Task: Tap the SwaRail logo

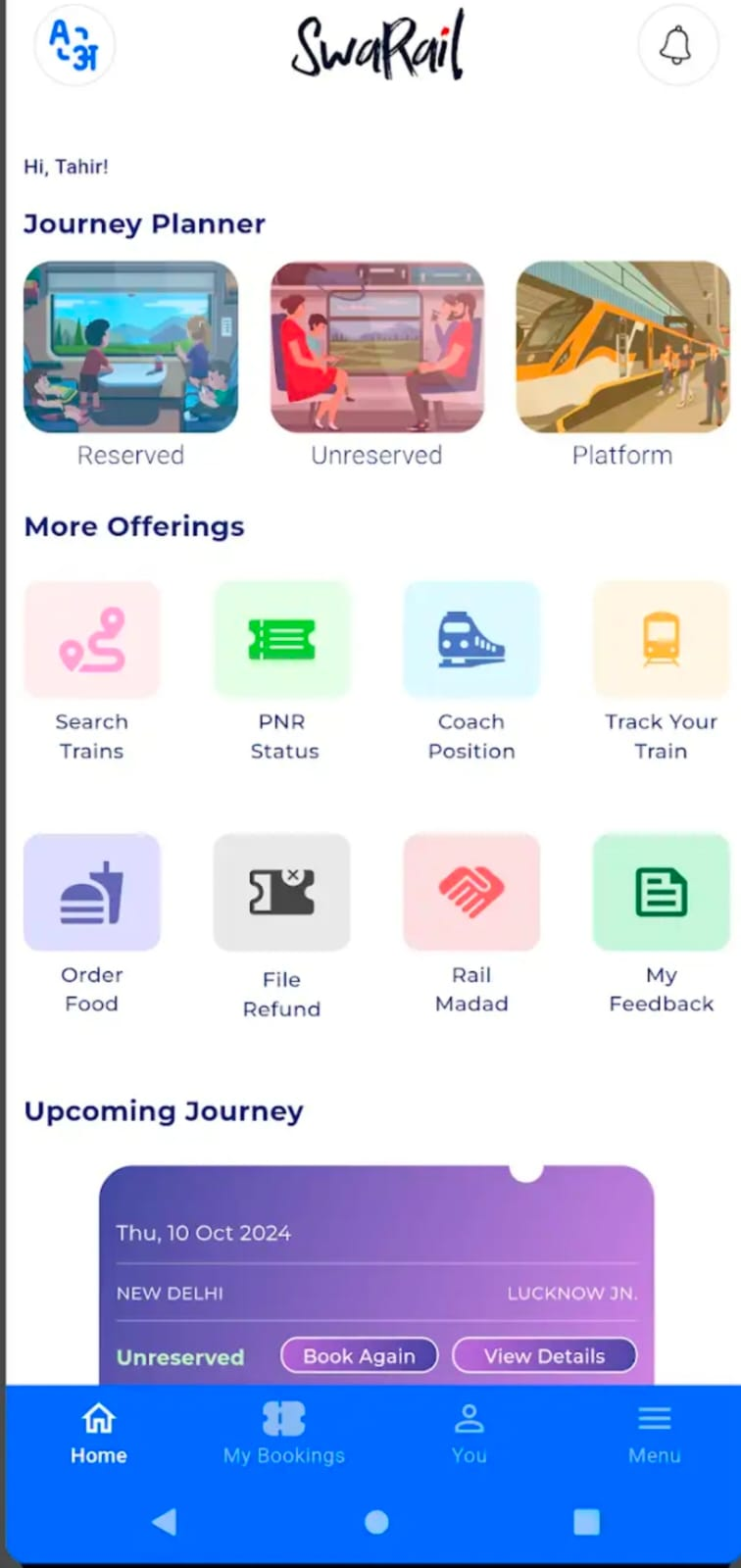Action: [376, 46]
